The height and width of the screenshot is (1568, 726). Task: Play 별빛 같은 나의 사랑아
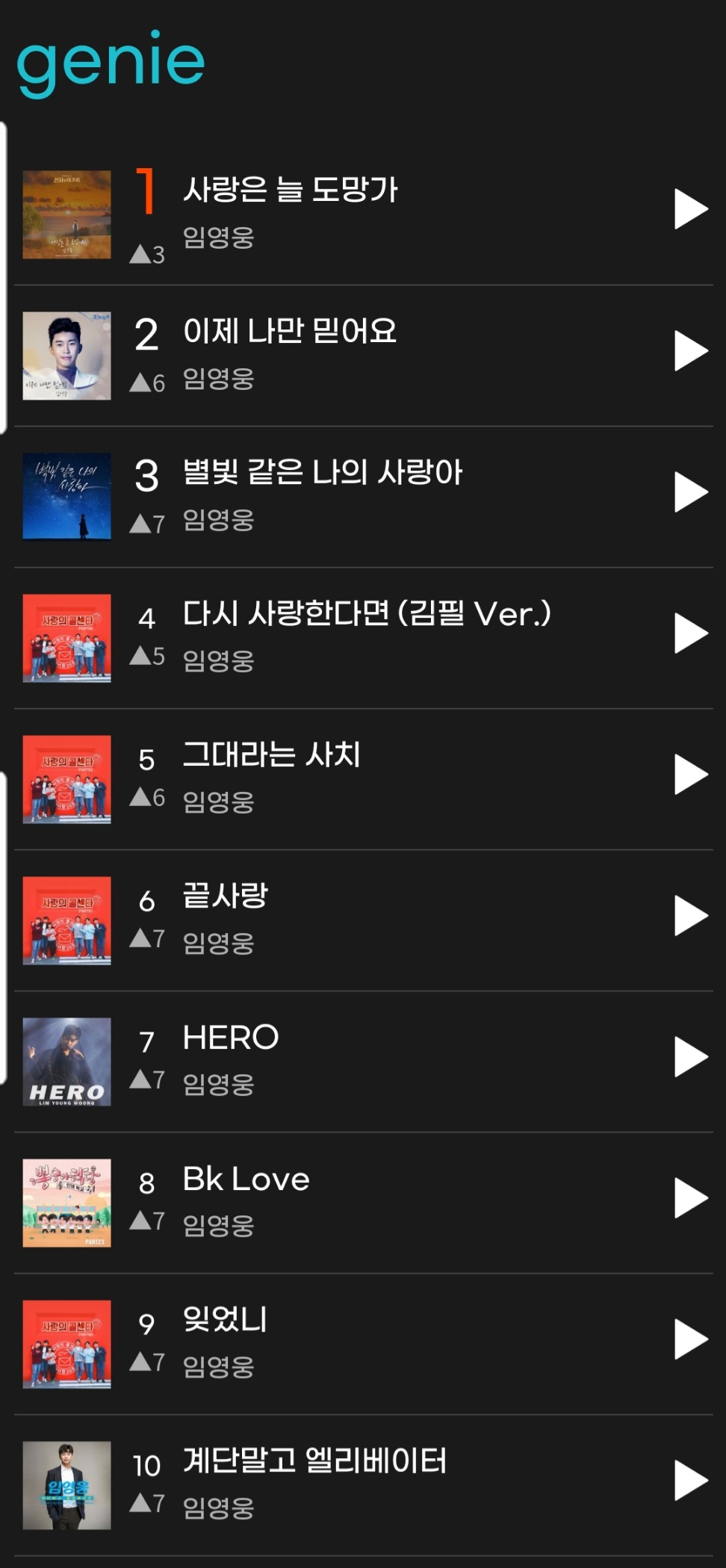(691, 492)
